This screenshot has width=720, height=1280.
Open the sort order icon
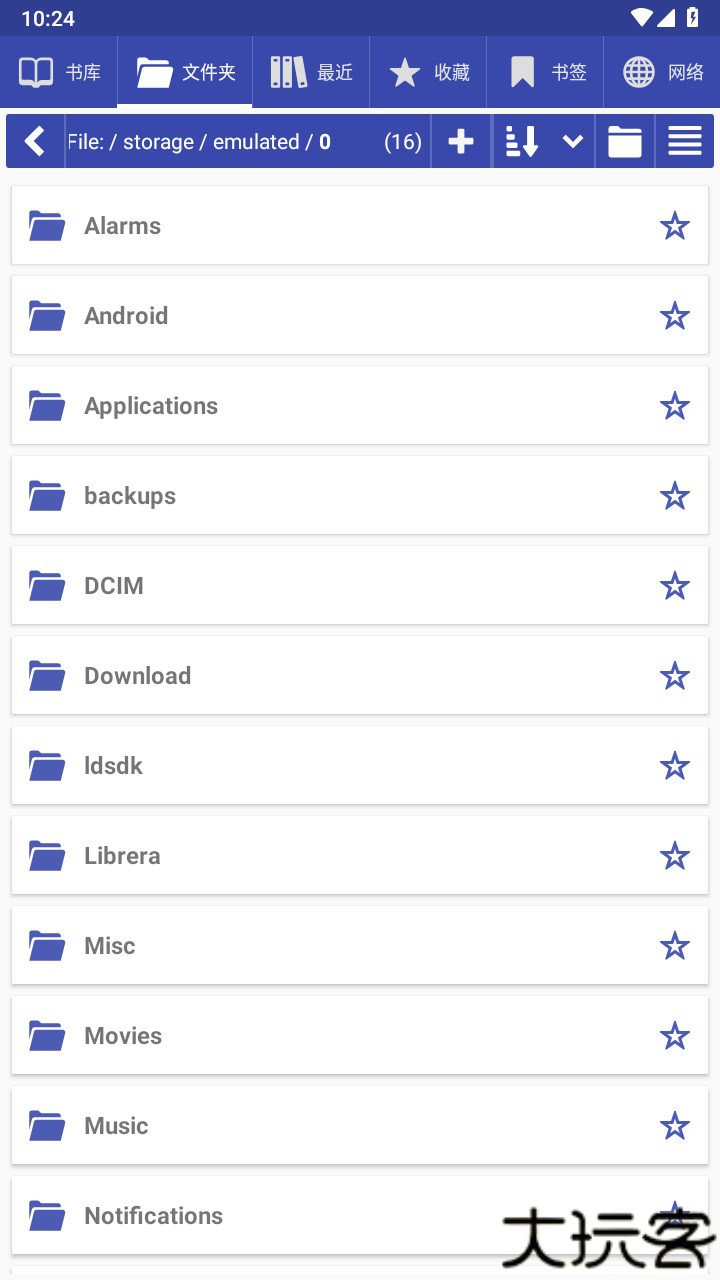pyautogui.click(x=521, y=141)
